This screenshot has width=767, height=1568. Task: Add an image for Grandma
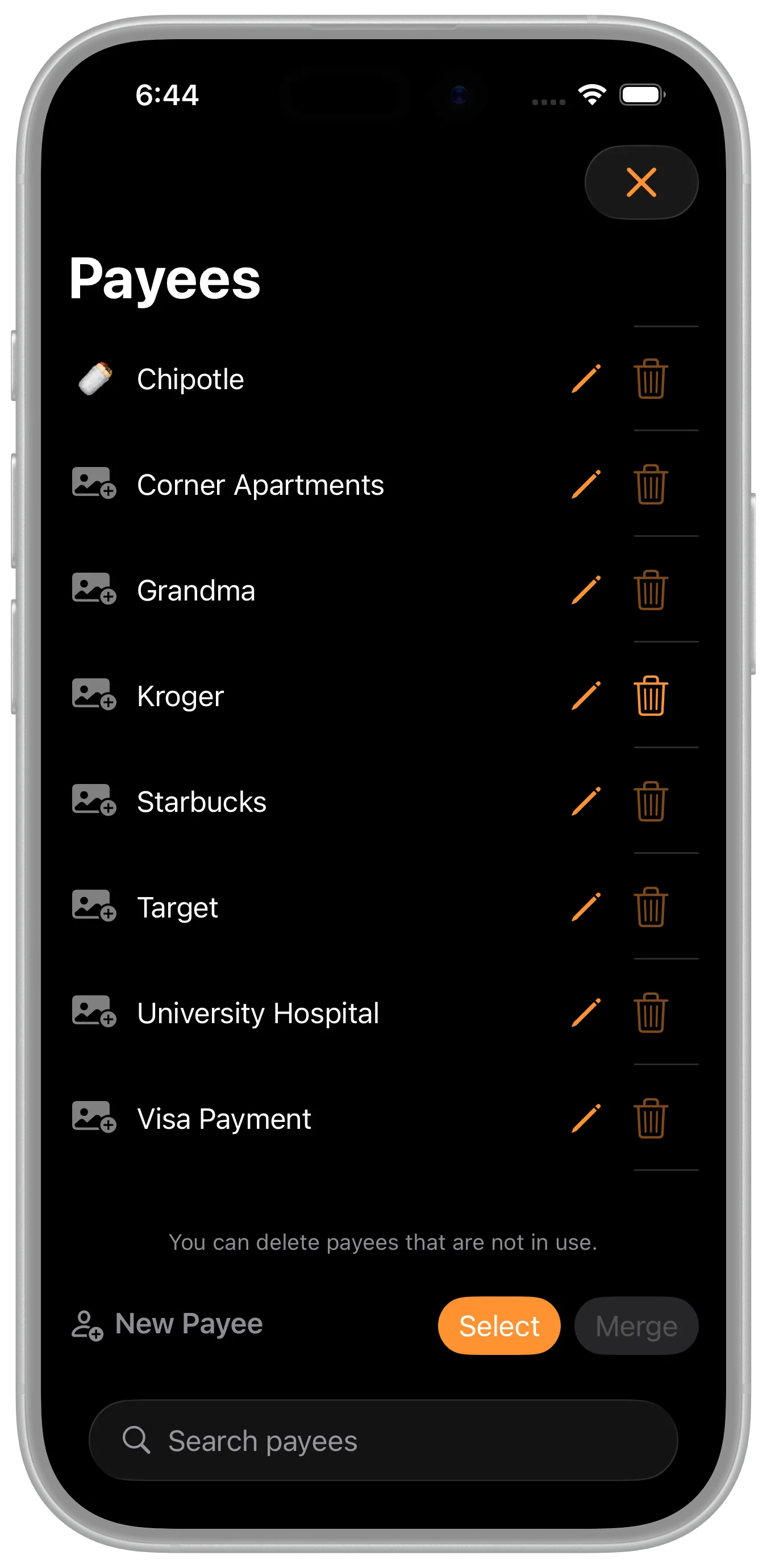pyautogui.click(x=94, y=589)
